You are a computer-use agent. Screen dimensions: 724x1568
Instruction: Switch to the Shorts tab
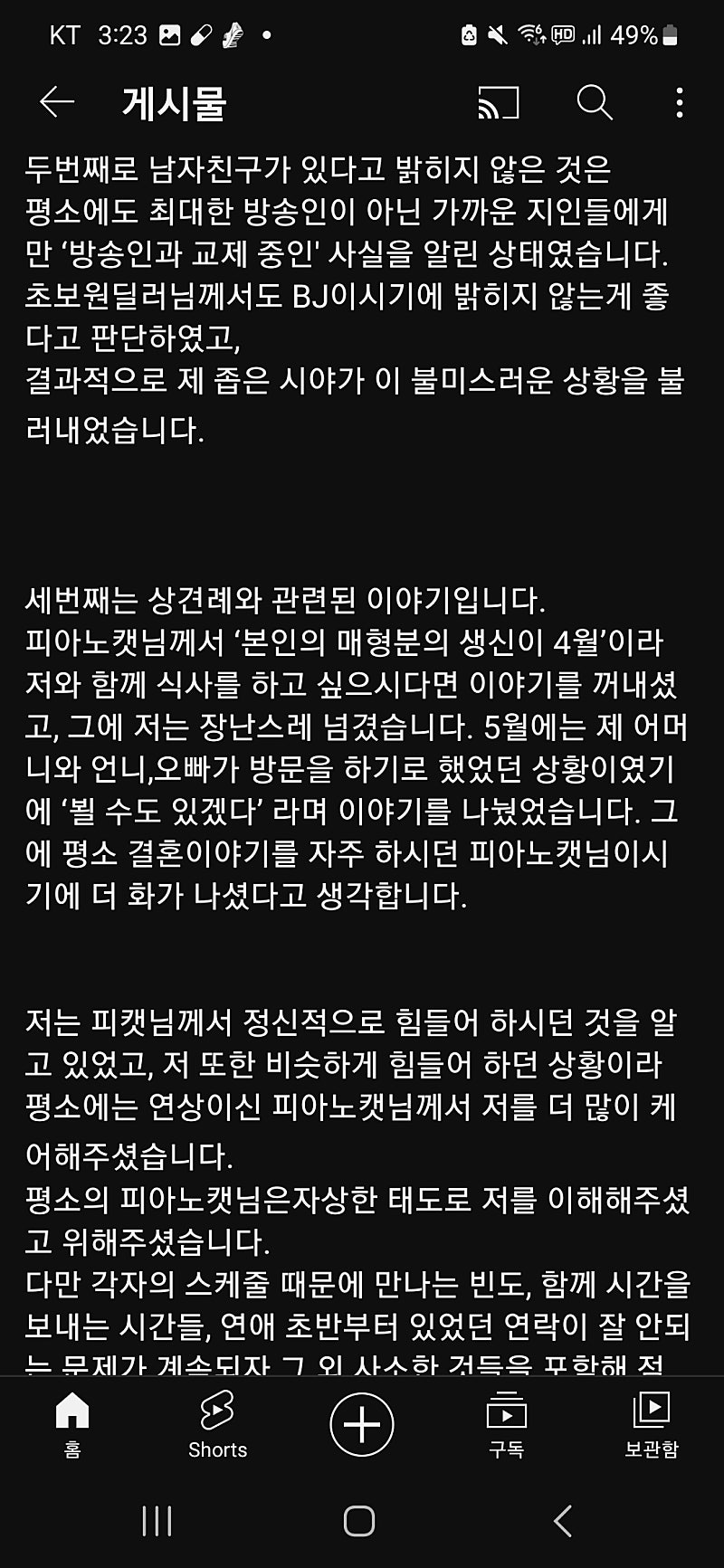click(217, 1424)
